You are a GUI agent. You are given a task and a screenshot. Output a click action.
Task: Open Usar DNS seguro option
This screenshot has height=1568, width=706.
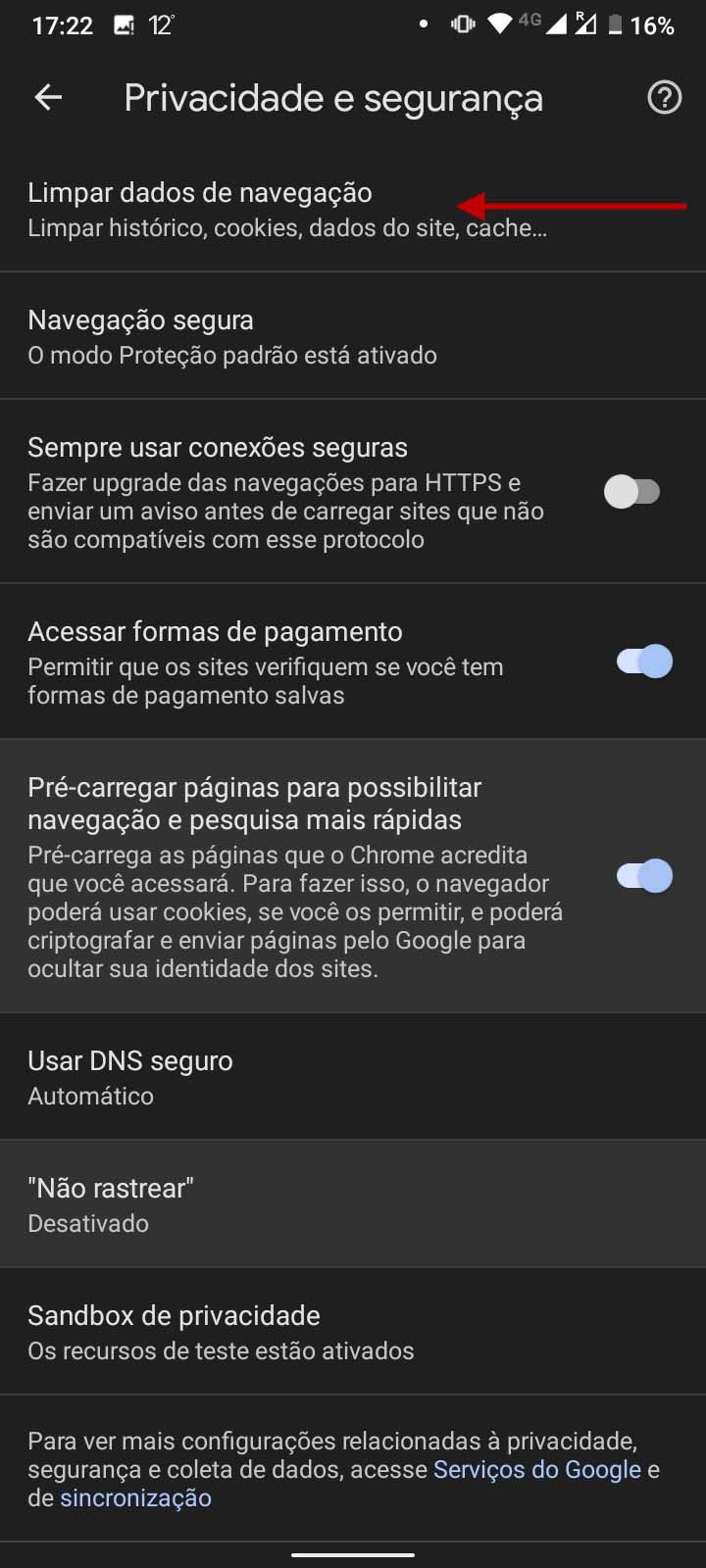(353, 1077)
